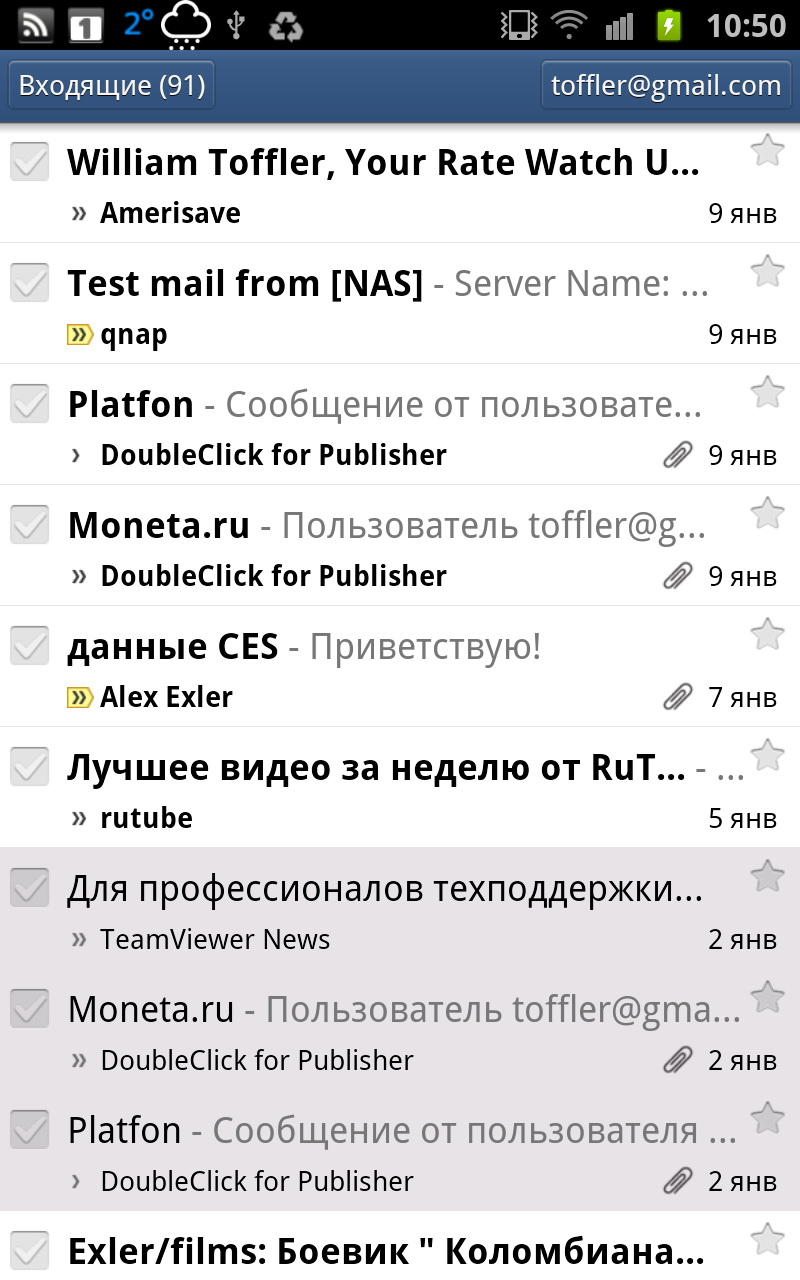Star the Moneta.ru 9 янв email
The height and width of the screenshot is (1280, 800).
[767, 514]
